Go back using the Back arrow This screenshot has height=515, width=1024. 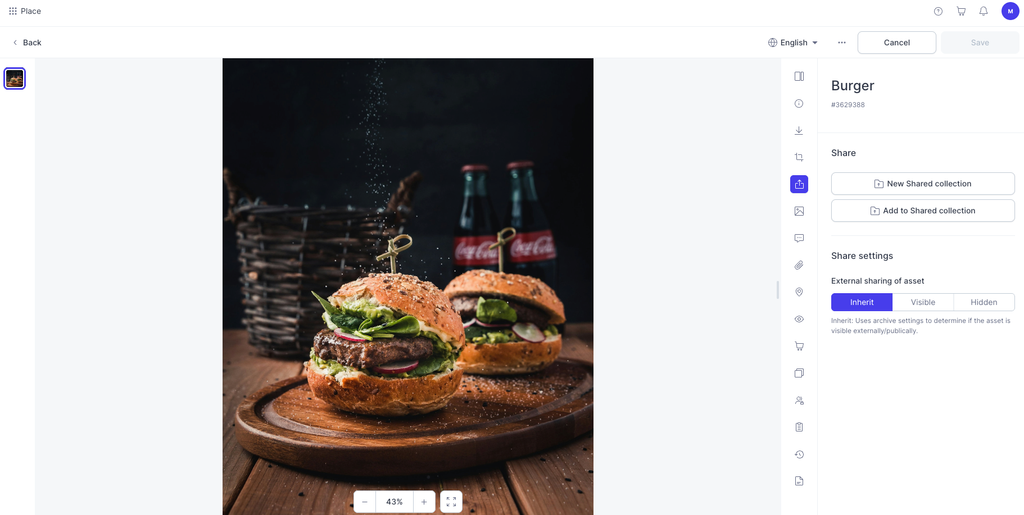coord(27,43)
